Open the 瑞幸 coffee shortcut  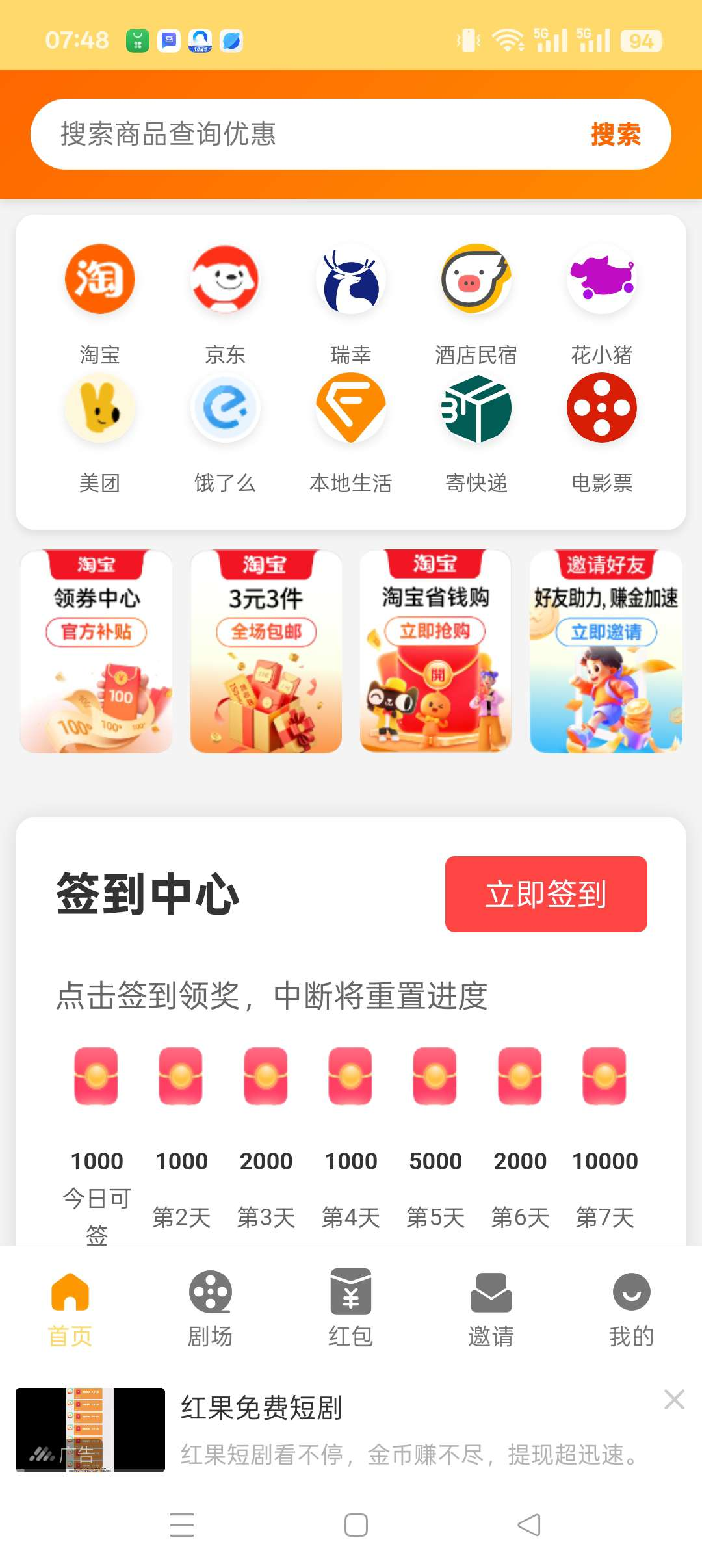pos(350,280)
